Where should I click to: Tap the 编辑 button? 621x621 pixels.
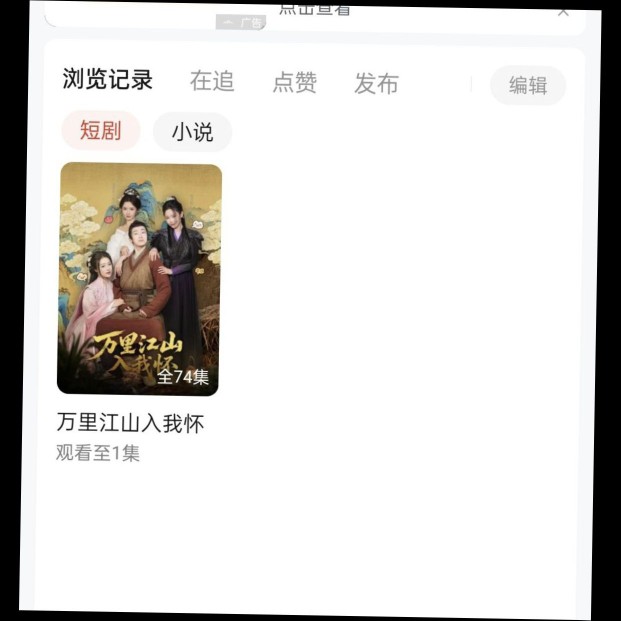(528, 86)
